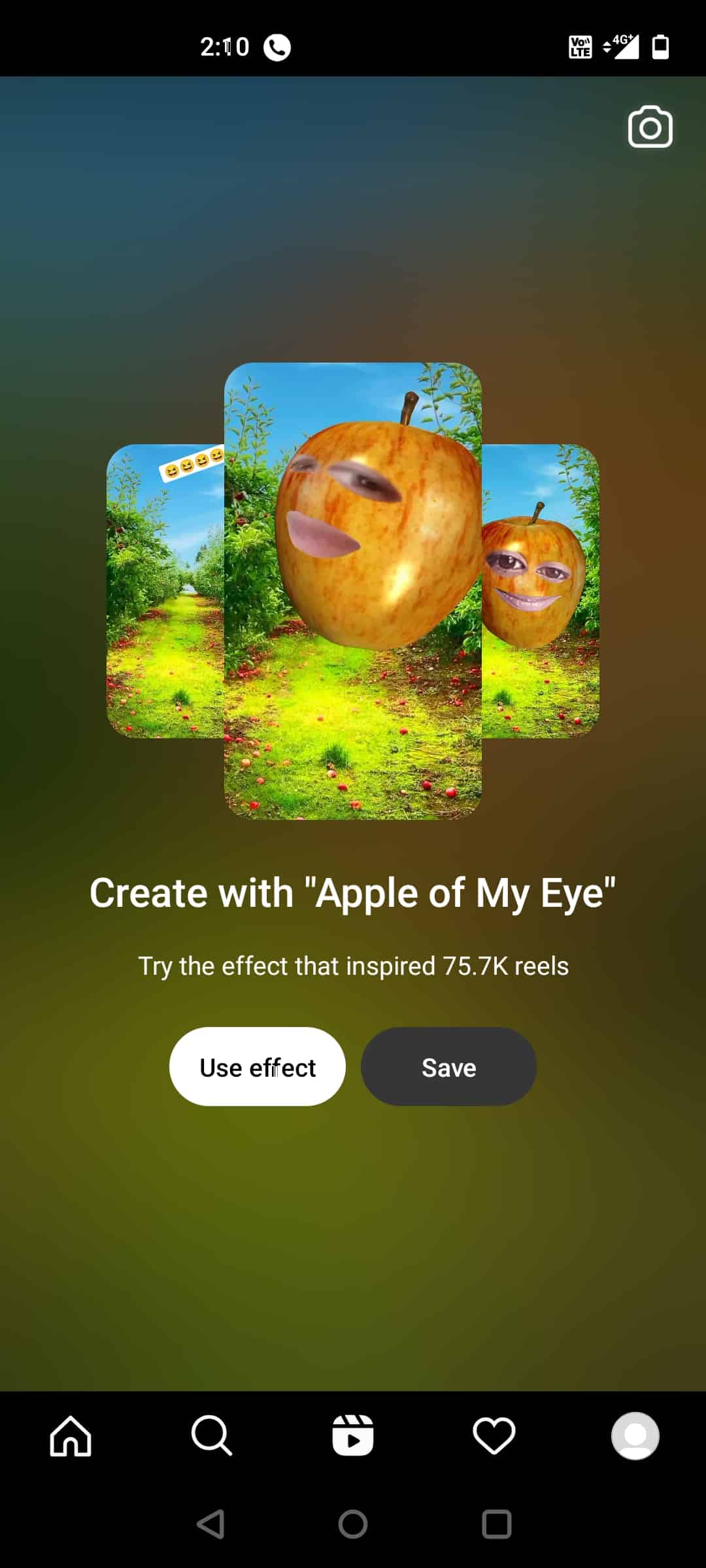706x1568 pixels.
Task: Open the activity heart tab
Action: pos(494,1436)
